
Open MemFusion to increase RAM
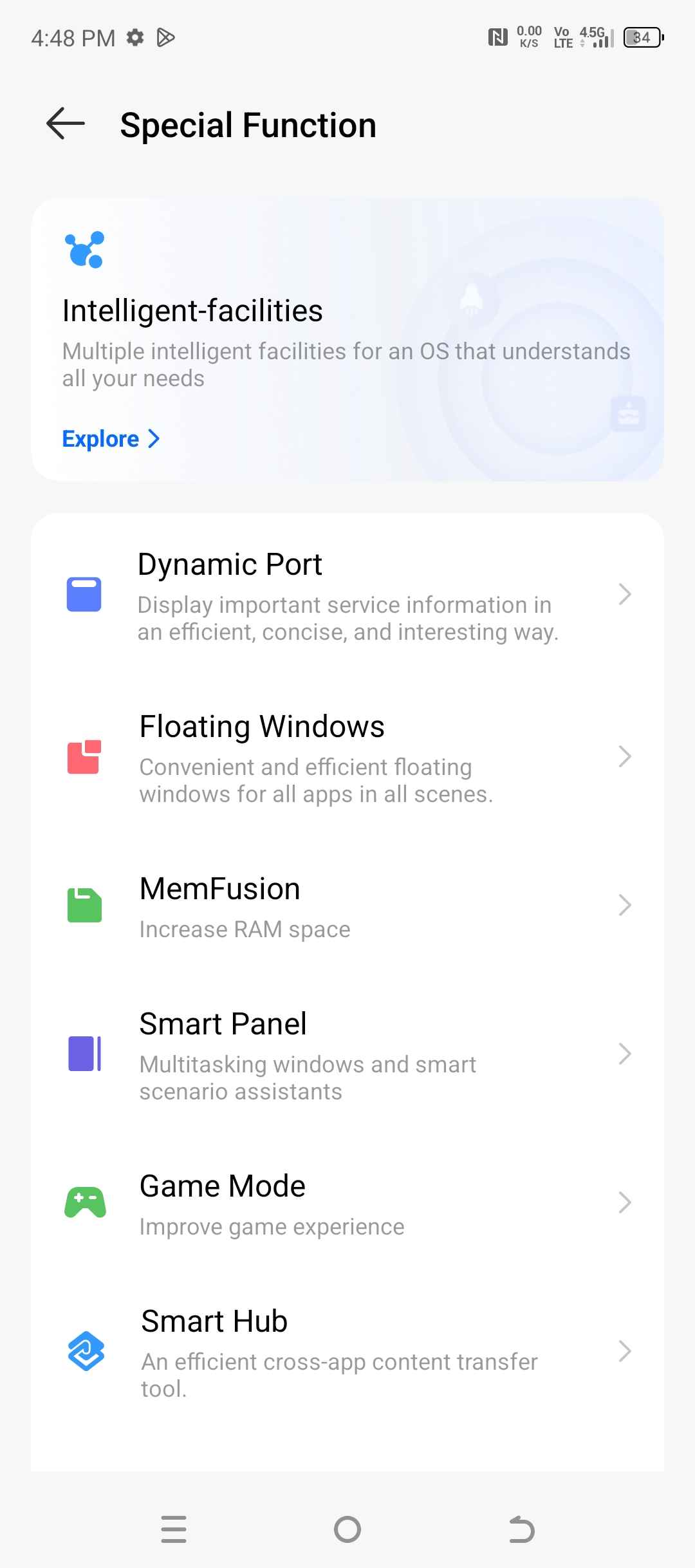click(347, 906)
